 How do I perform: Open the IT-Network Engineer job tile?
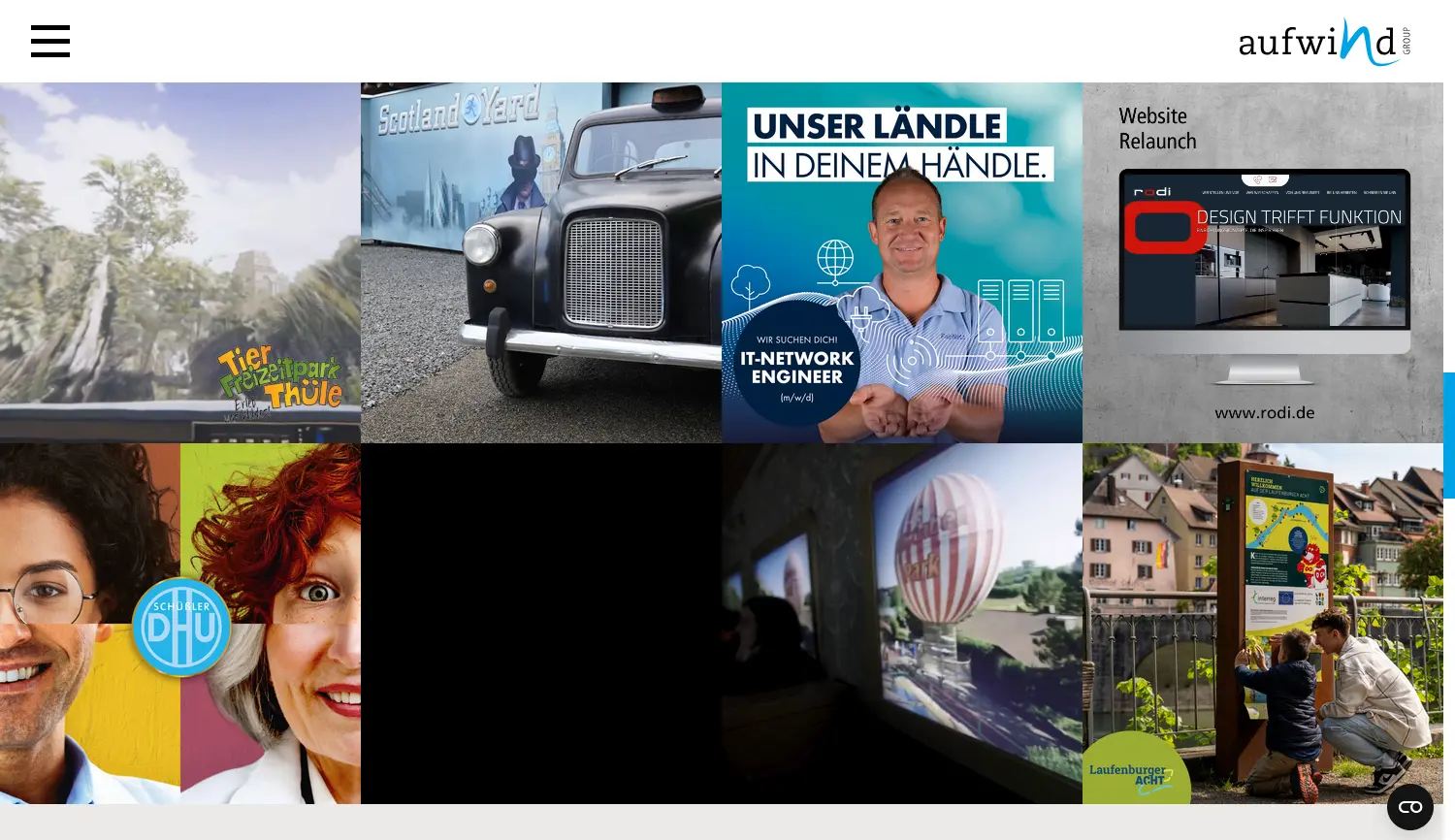pyautogui.click(x=902, y=263)
